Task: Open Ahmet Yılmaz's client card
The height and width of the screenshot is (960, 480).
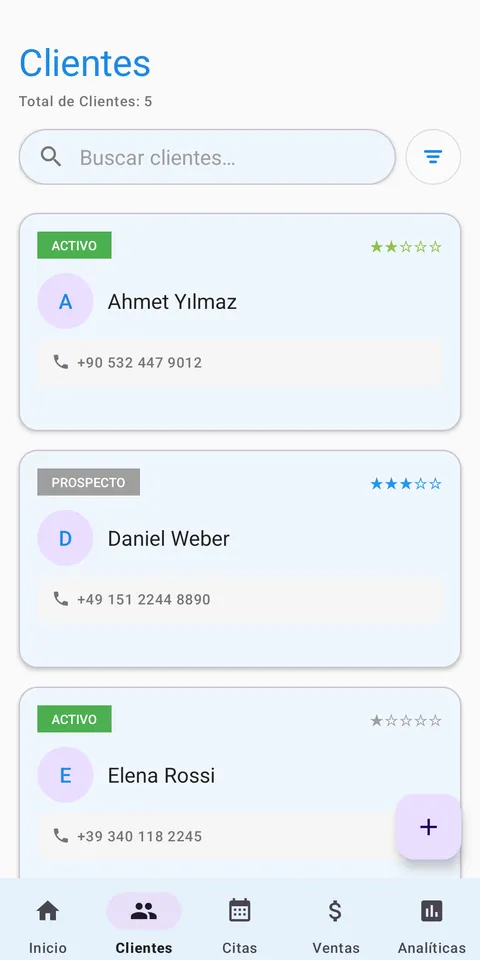Action: pos(240,321)
